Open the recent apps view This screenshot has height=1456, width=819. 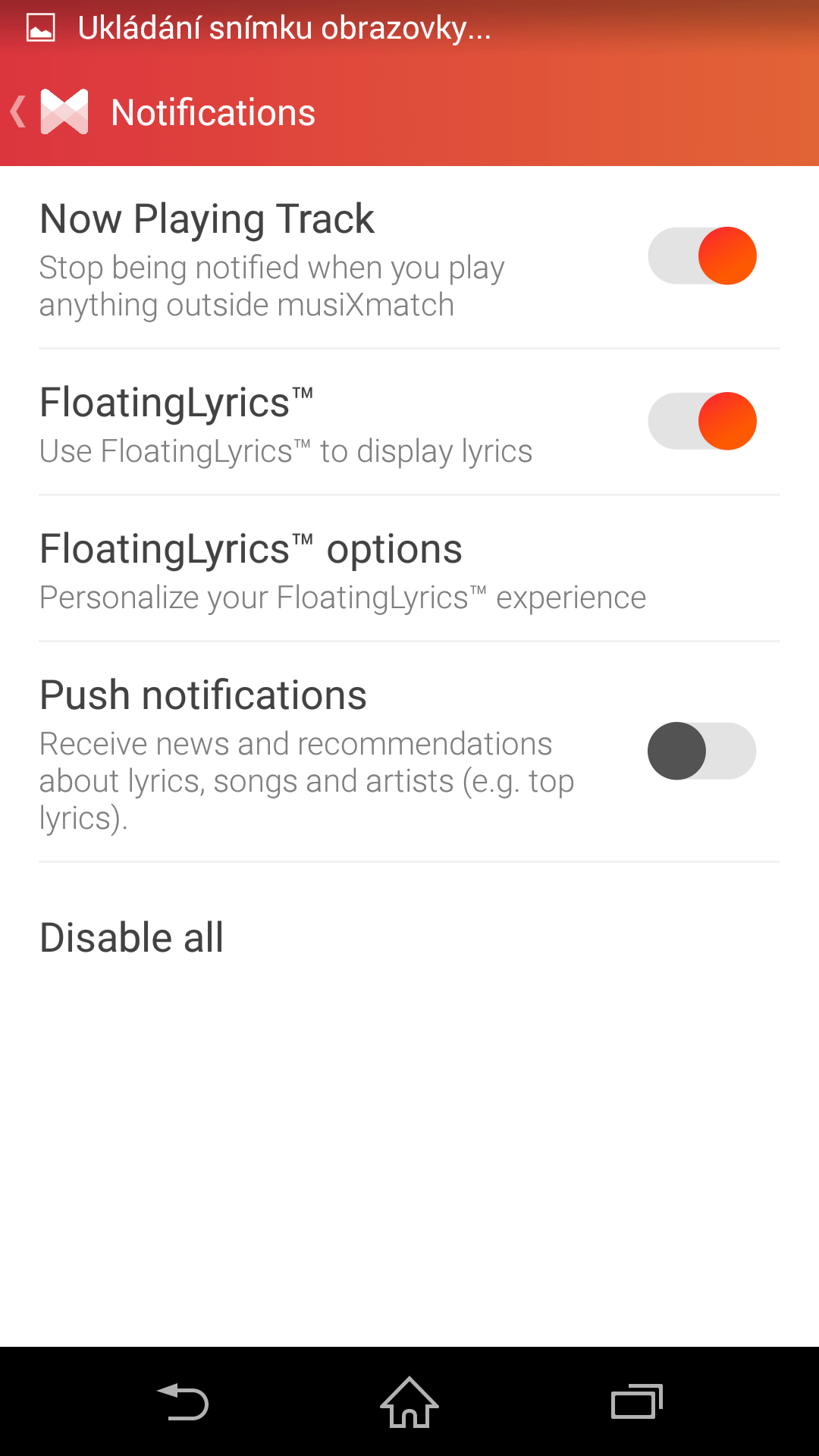click(x=637, y=1401)
